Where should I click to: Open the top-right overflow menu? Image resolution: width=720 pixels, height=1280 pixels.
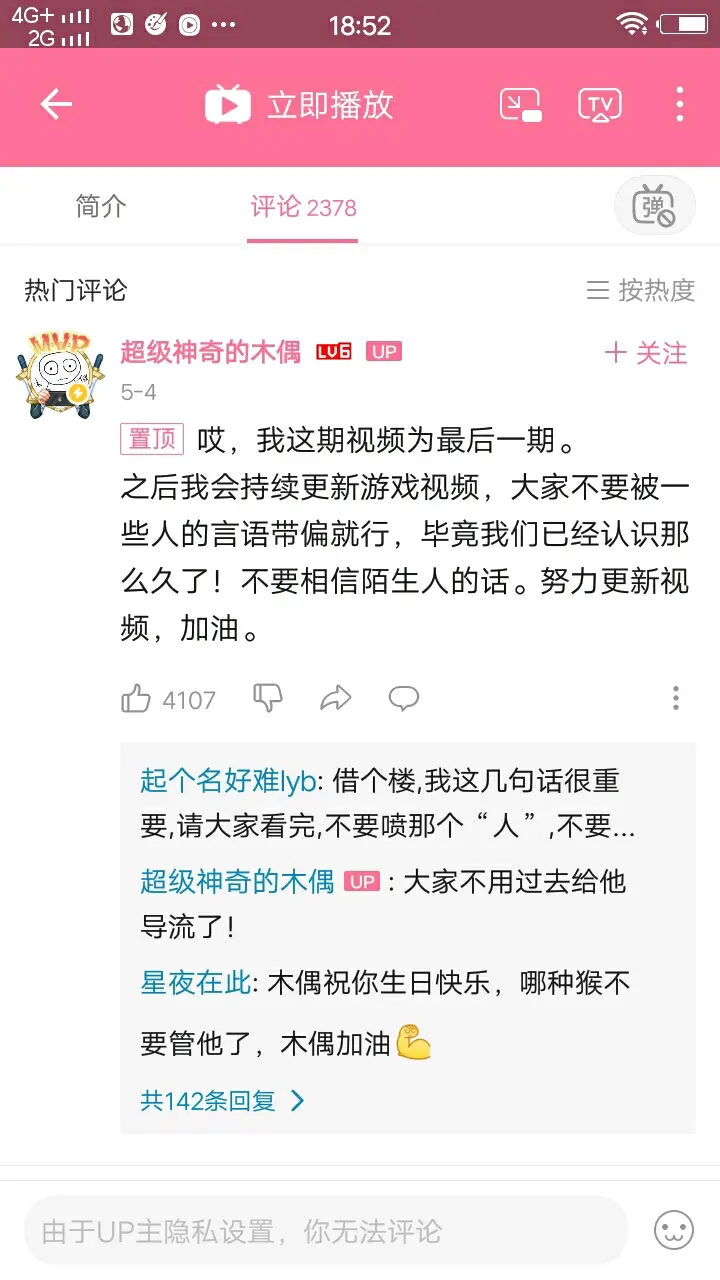point(679,105)
